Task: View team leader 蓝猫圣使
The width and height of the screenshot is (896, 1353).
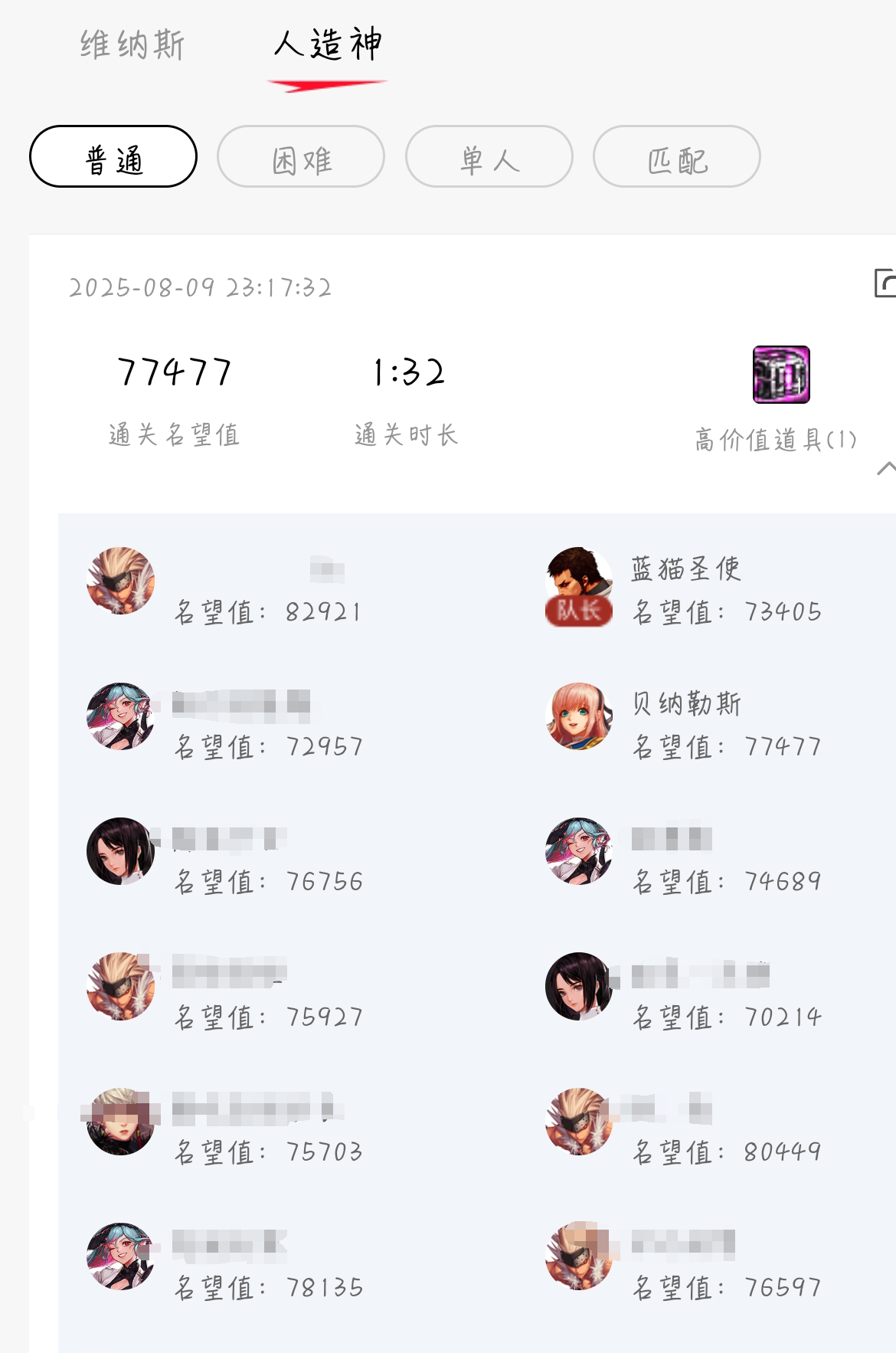Action: tap(685, 568)
